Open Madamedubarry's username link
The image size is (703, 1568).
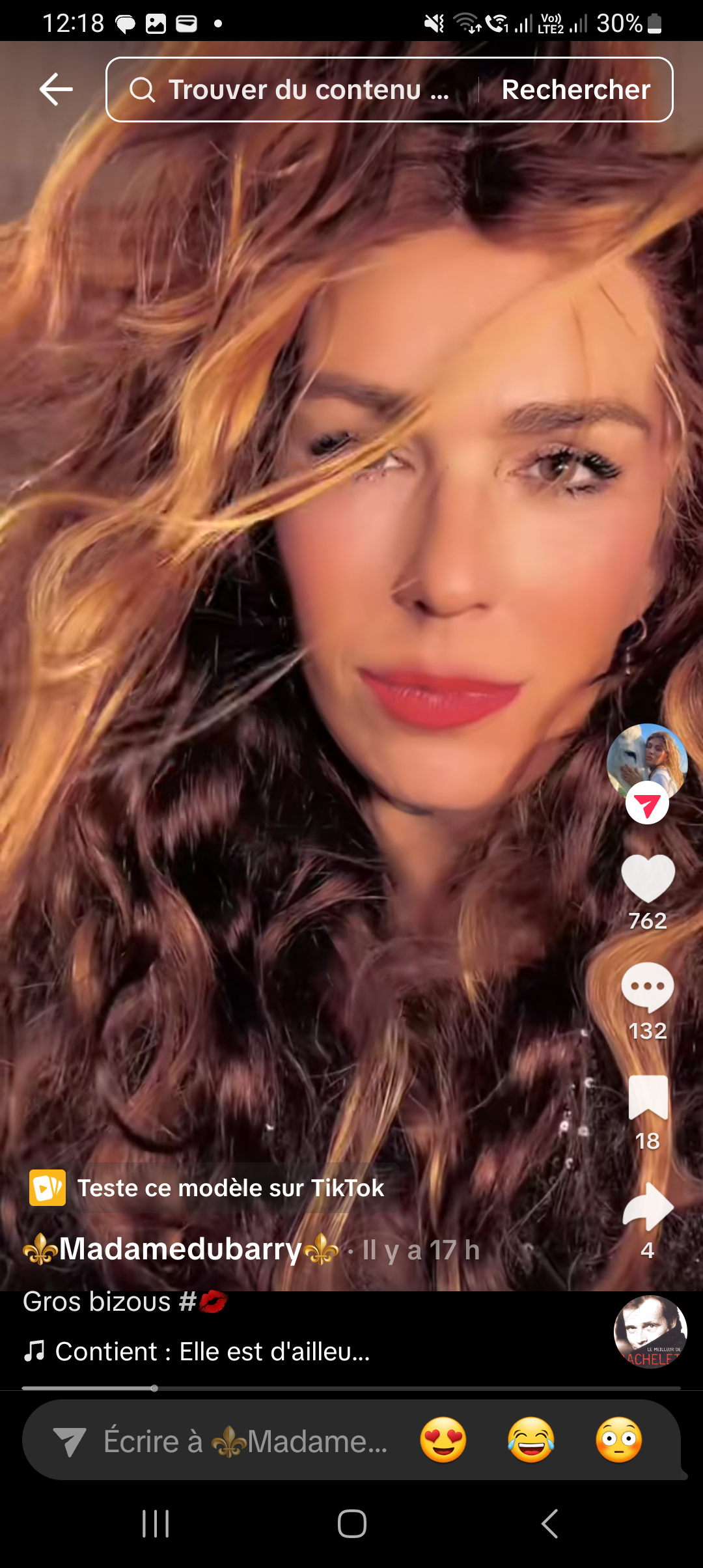[x=181, y=1250]
